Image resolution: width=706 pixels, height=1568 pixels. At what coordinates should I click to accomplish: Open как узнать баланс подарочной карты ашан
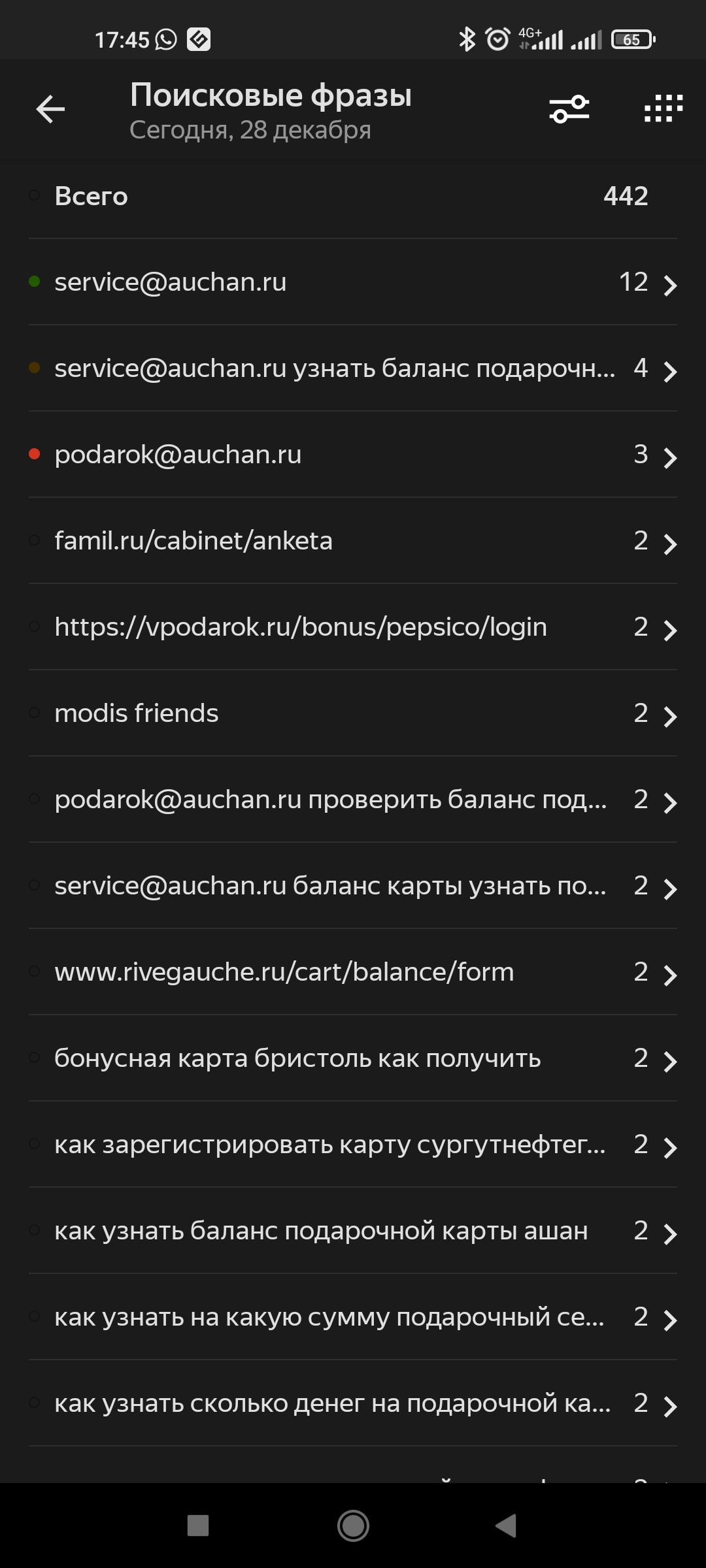353,1231
